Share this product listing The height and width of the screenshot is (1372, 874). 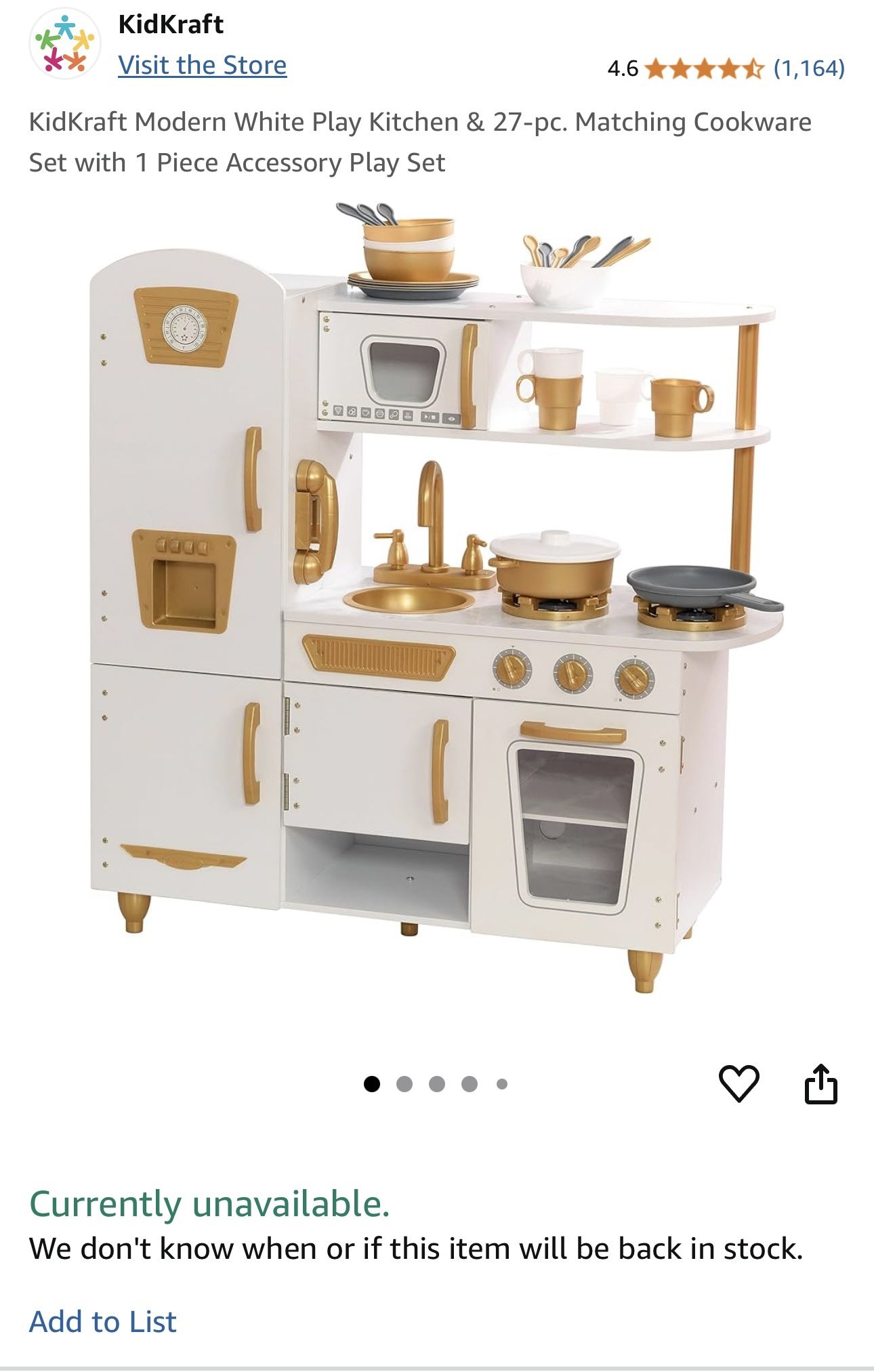[820, 1083]
